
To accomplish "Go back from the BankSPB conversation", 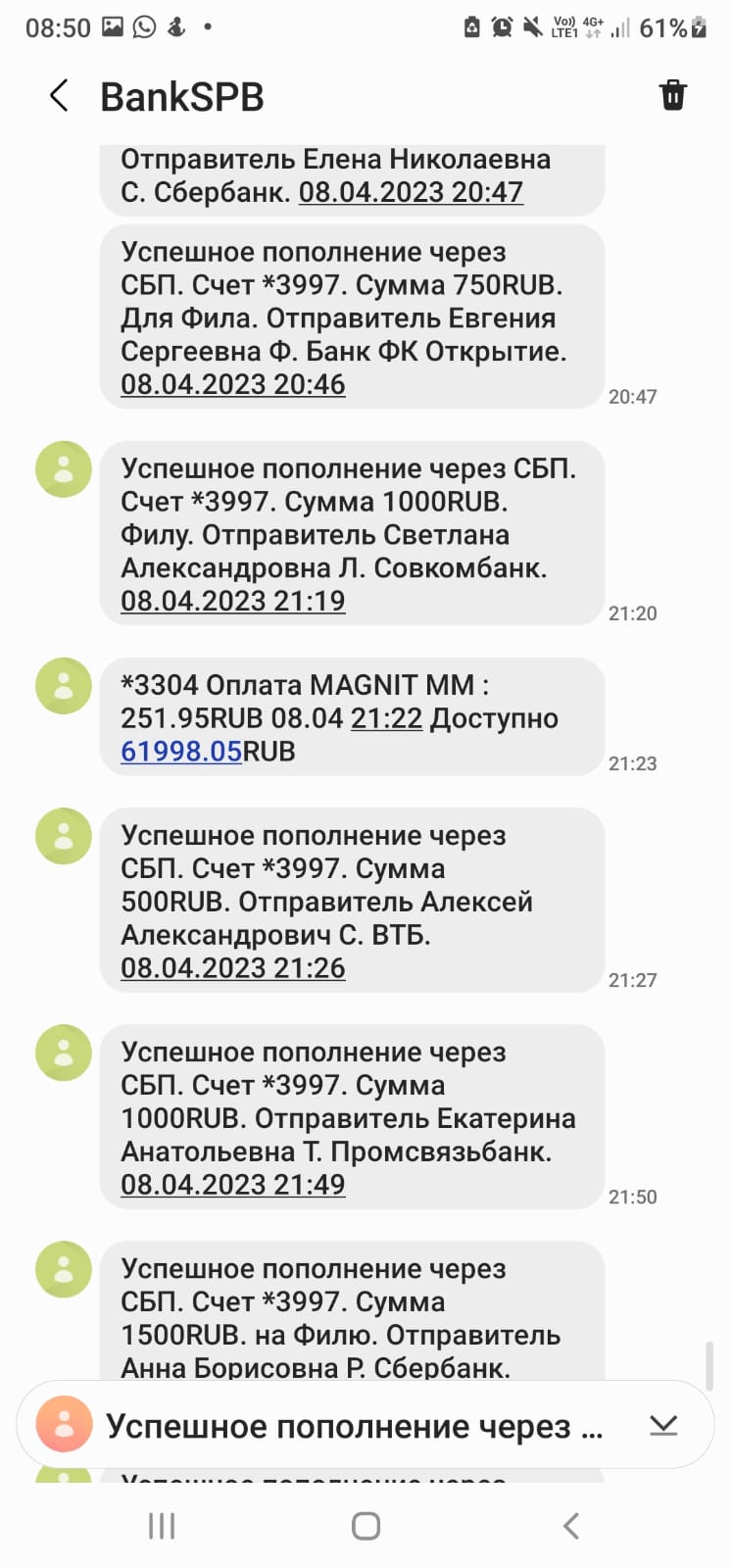I will click(59, 96).
